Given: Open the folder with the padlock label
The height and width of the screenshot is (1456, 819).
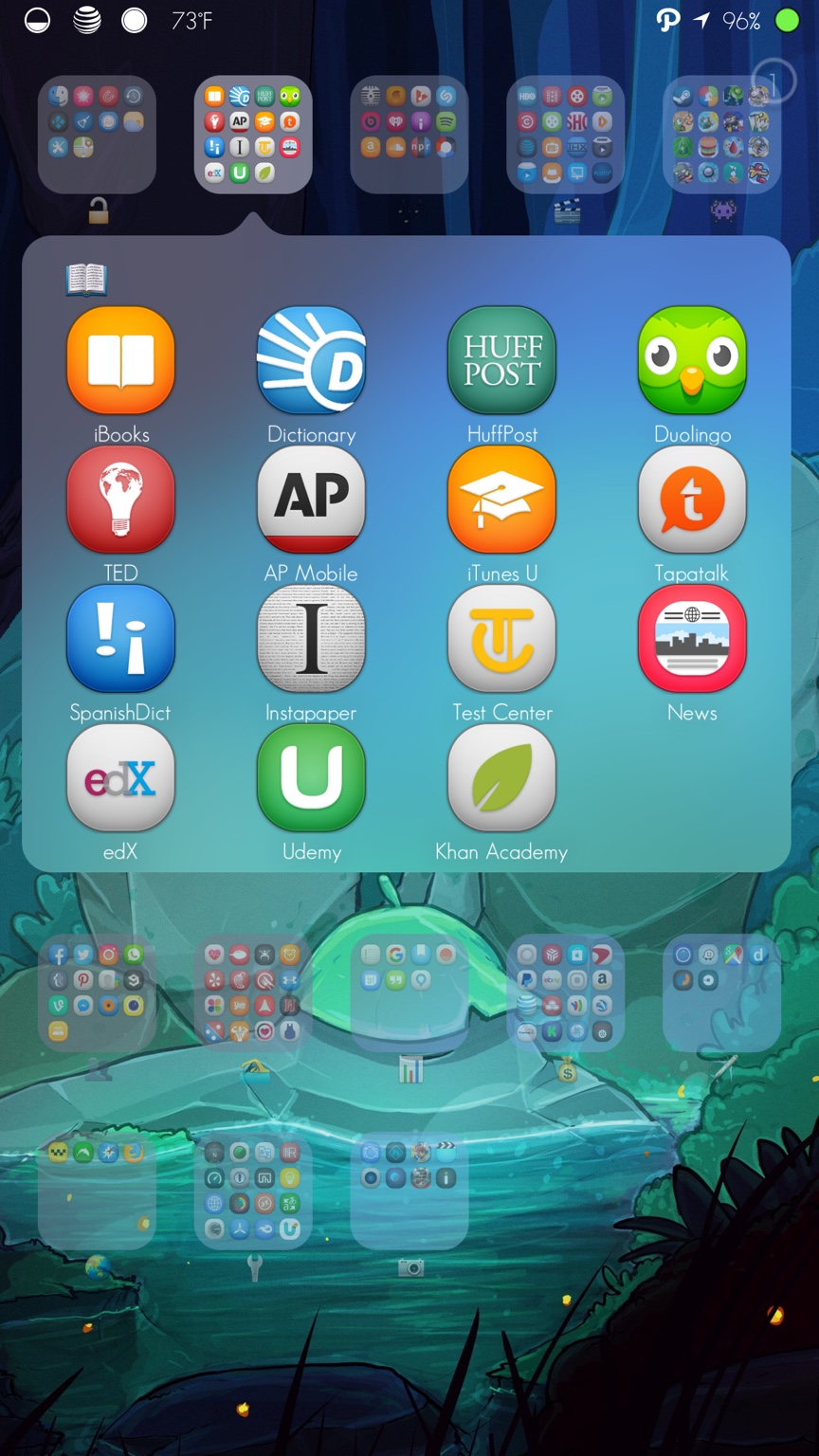Looking at the screenshot, I should tap(97, 136).
